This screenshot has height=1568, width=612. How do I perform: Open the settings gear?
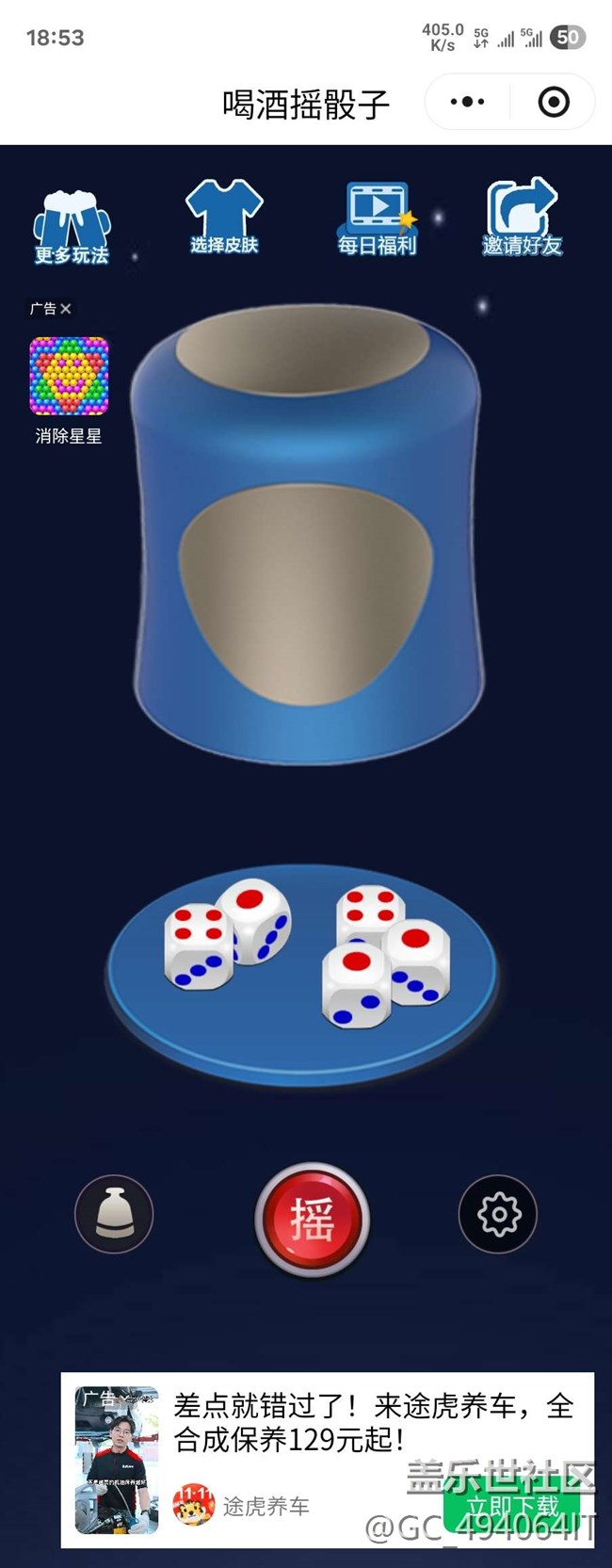point(498,1213)
